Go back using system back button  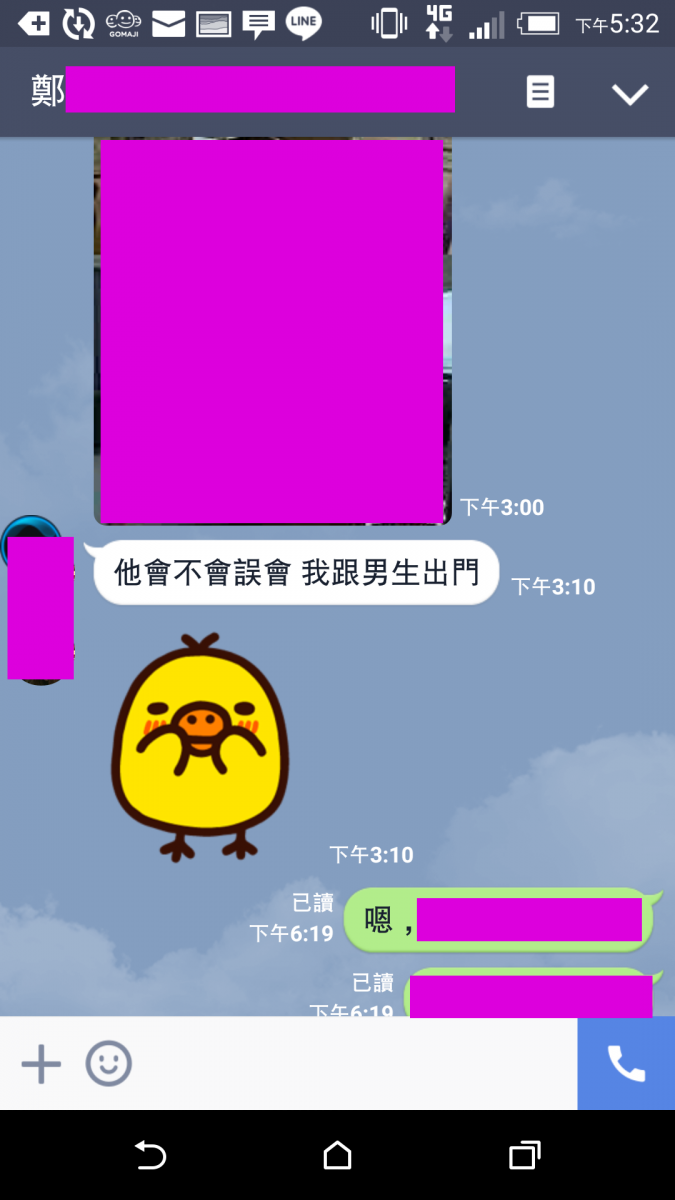click(x=150, y=1156)
